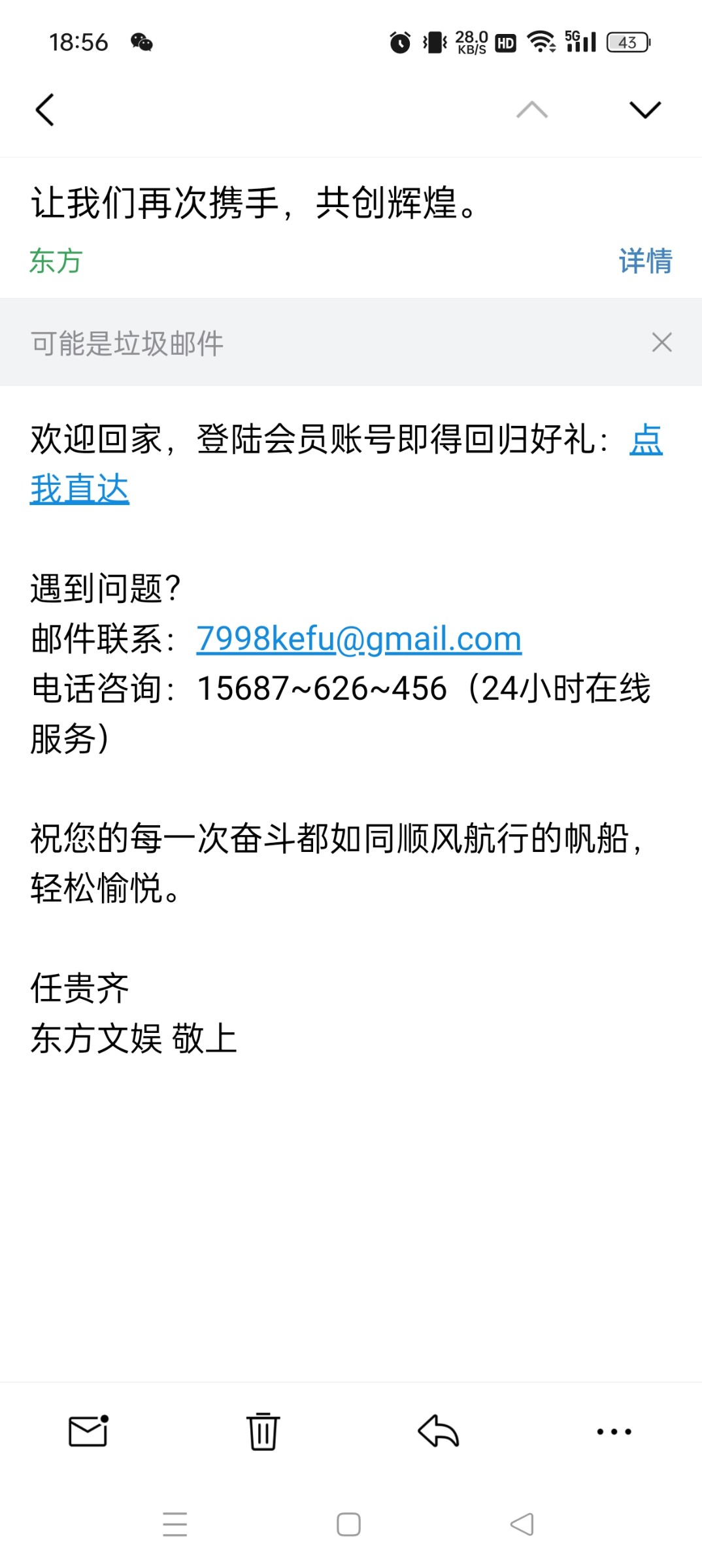Mark this email as unread
702x1568 pixels.
88,1431
